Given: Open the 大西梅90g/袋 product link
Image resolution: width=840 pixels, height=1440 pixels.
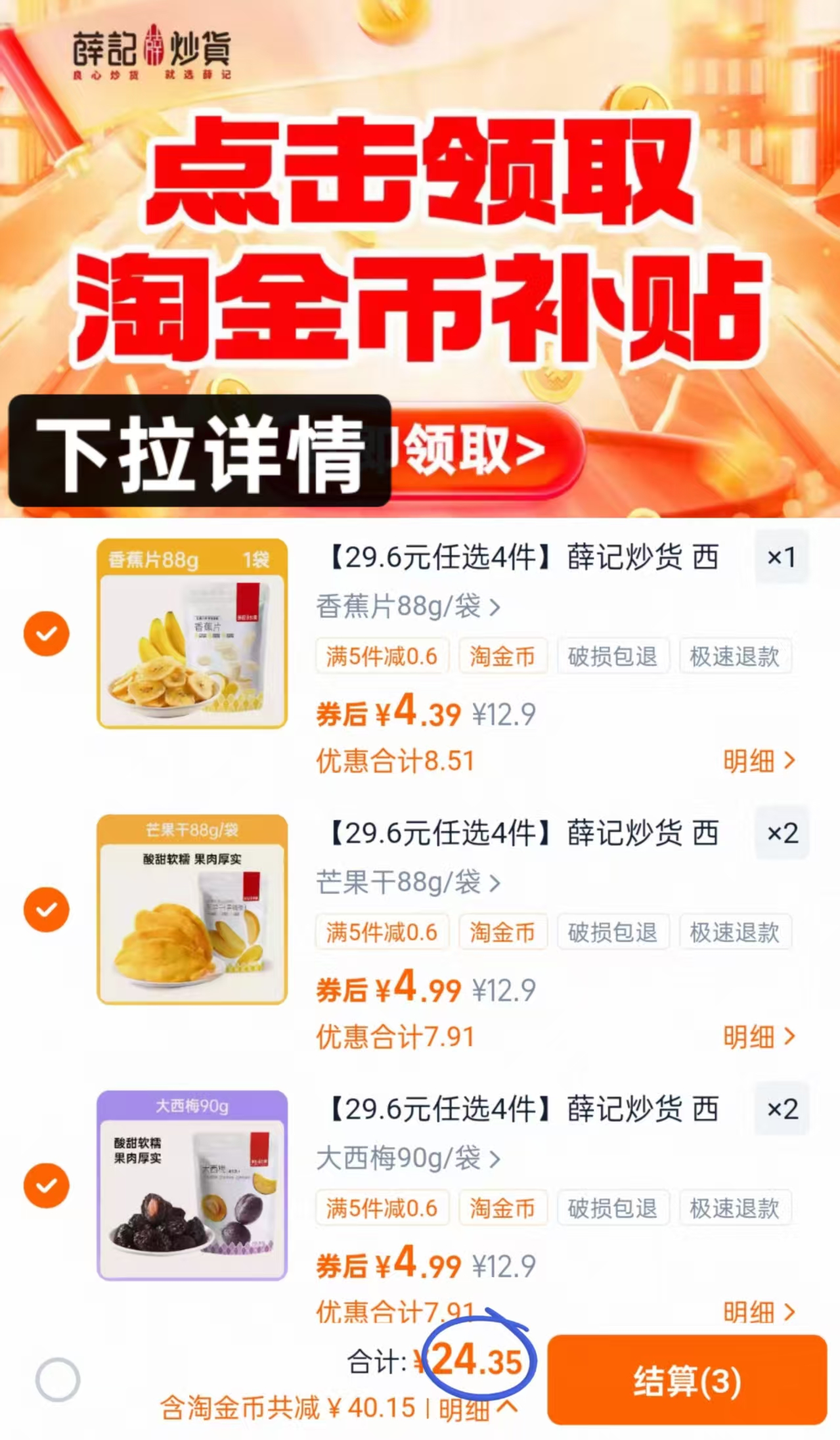Looking at the screenshot, I should pos(403,1159).
